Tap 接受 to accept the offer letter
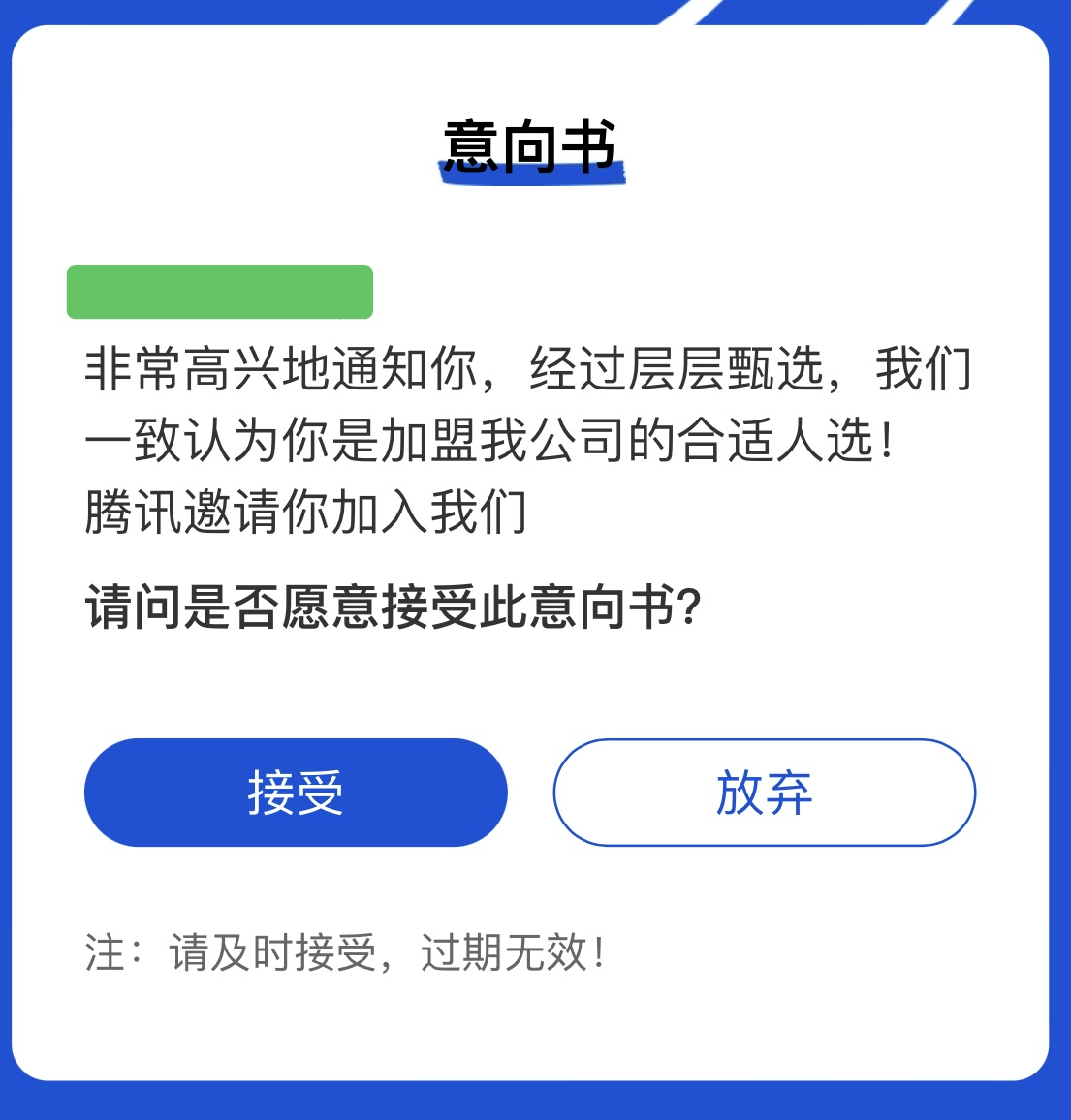 (296, 793)
